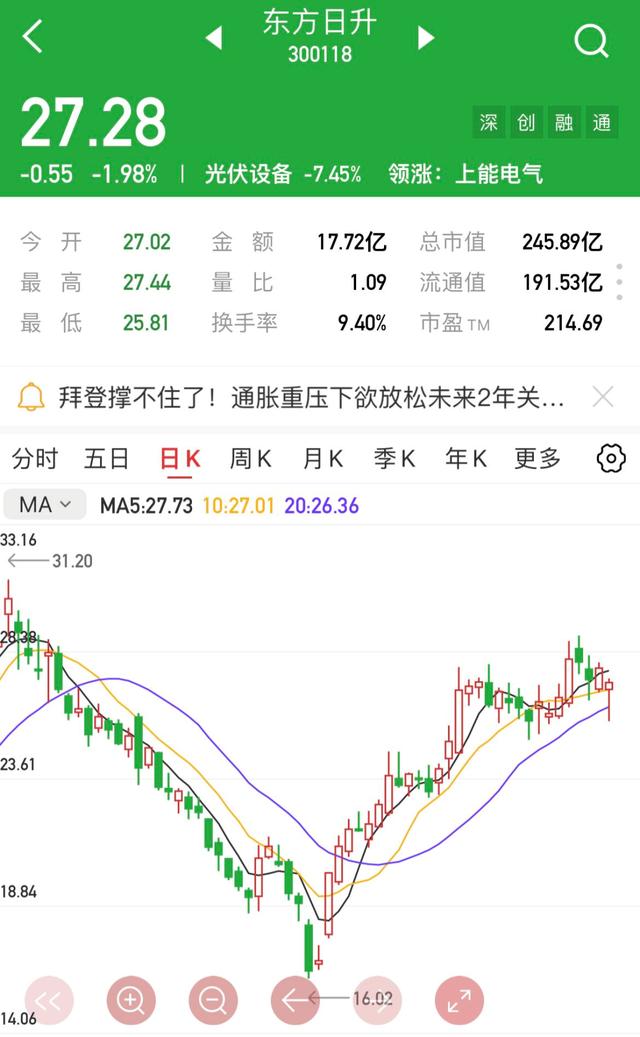Expand chart to fullscreen
This screenshot has height=1037, width=640.
[460, 1000]
